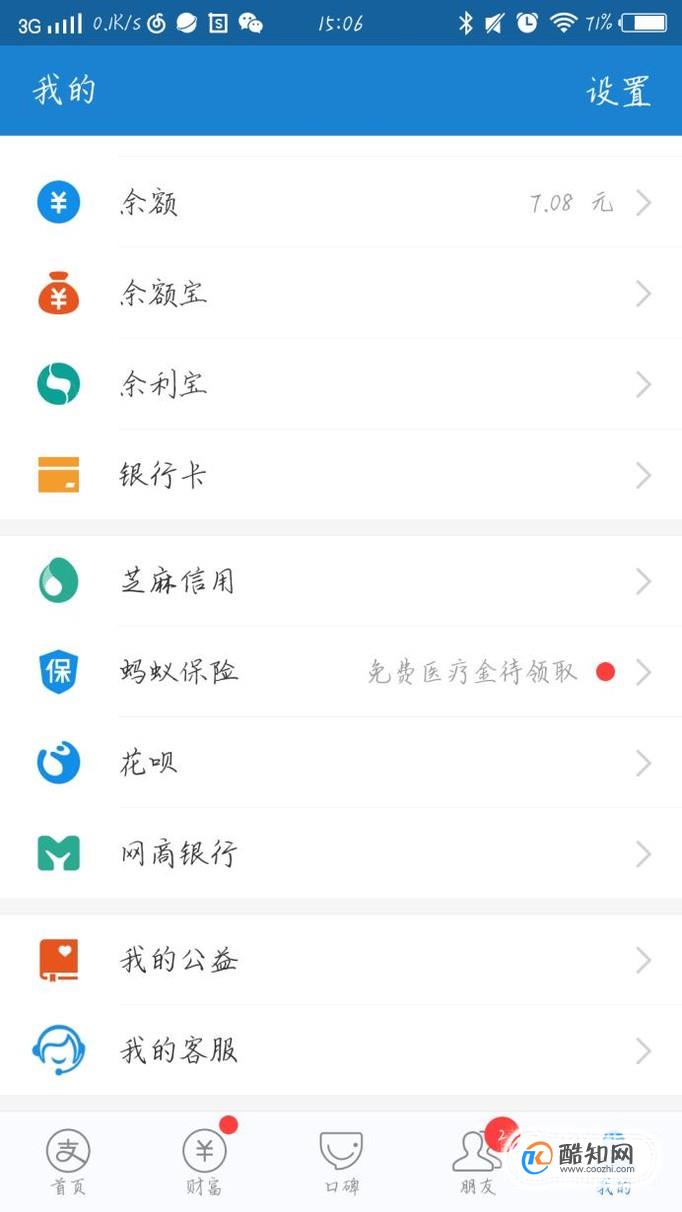Open 网商银行

pyautogui.click(x=341, y=854)
